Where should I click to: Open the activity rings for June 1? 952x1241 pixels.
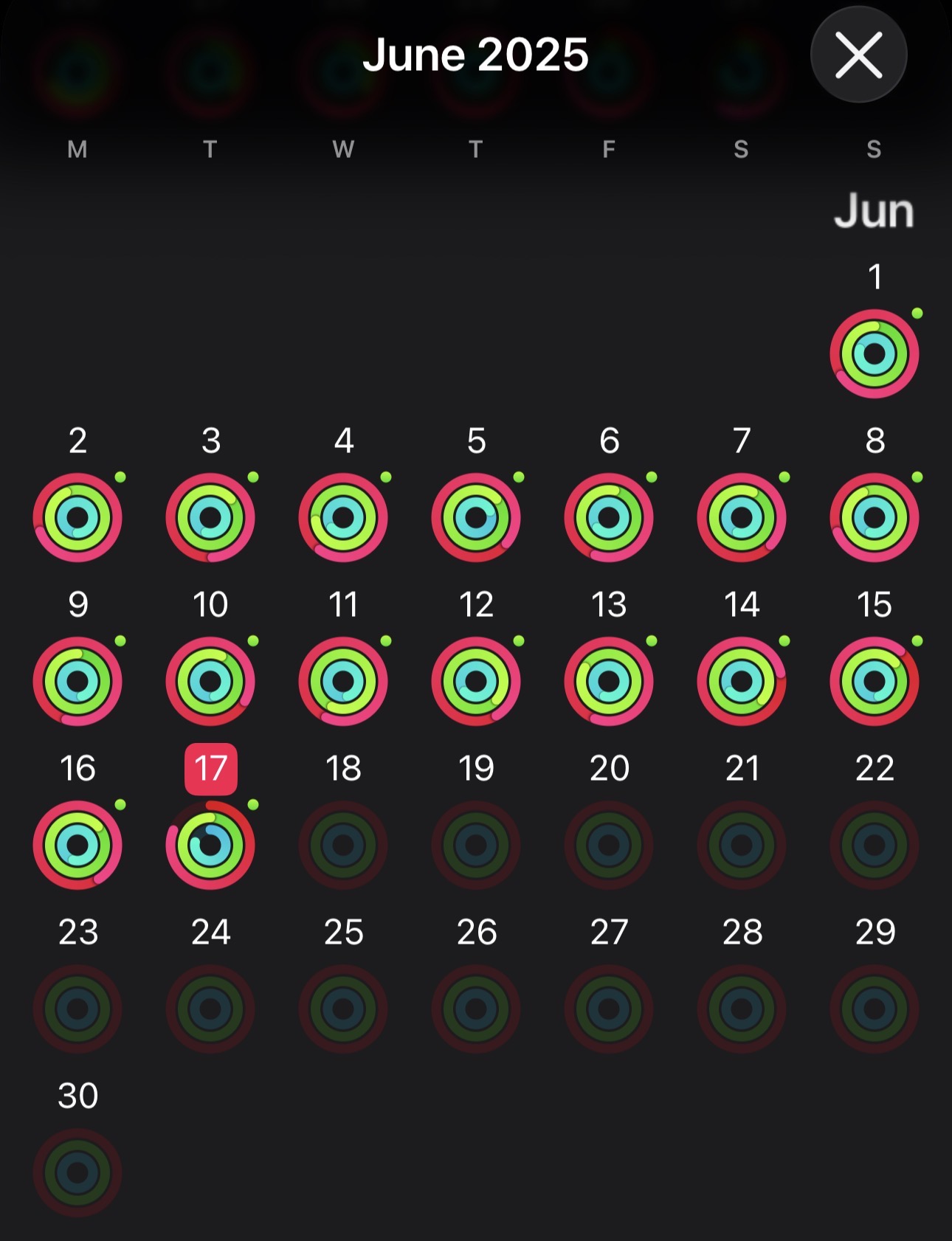[x=874, y=353]
